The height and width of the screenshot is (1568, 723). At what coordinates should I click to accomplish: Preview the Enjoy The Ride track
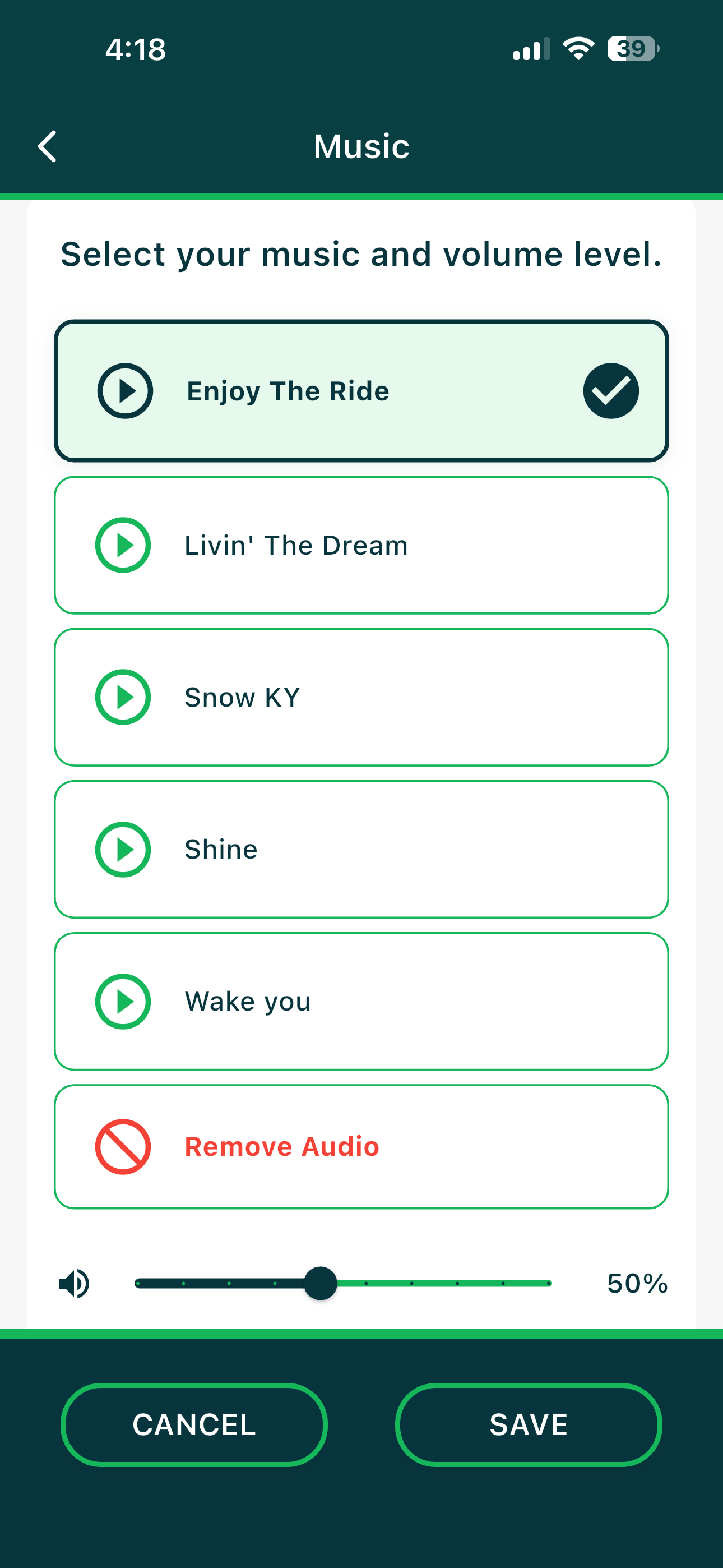125,391
